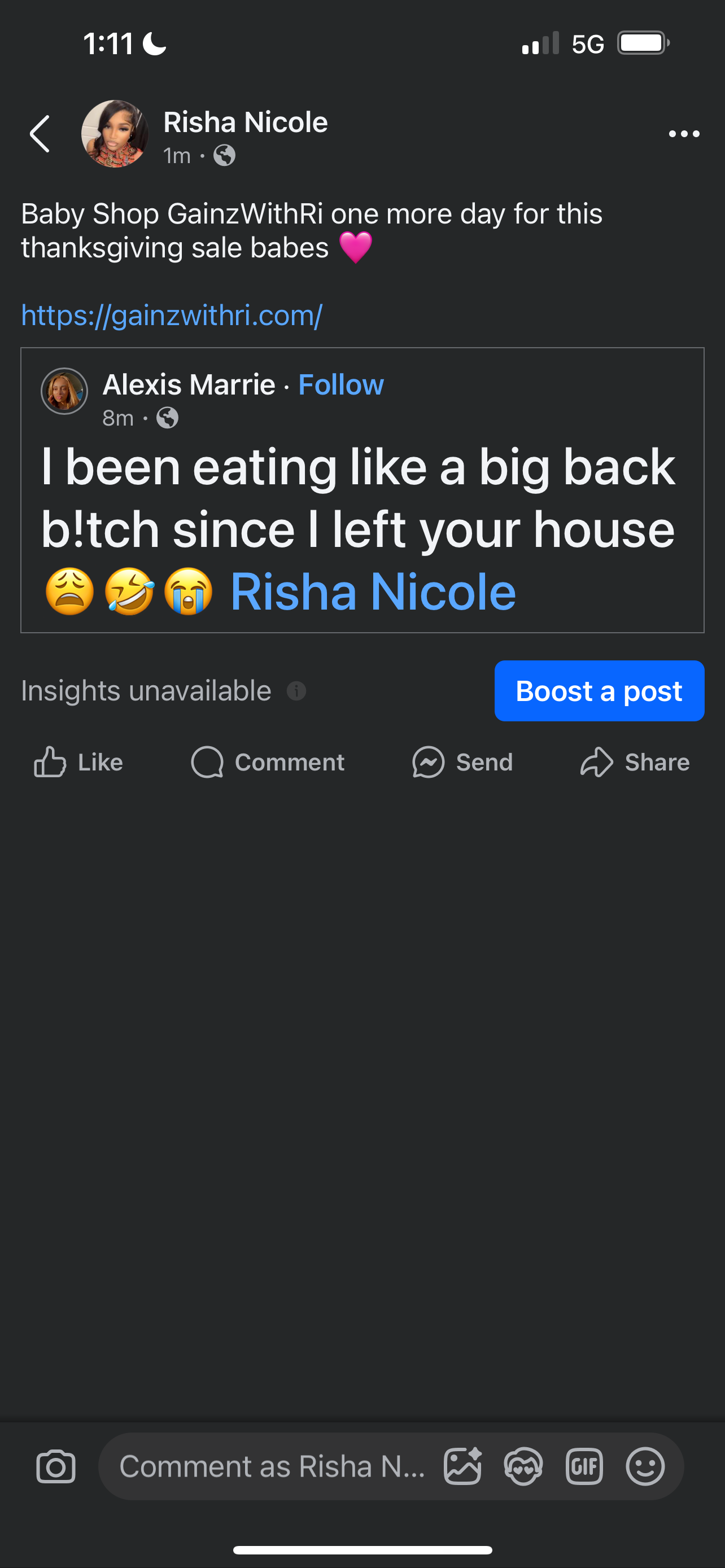The width and height of the screenshot is (725, 1568).
Task: Send this post via Messenger
Action: coord(462,762)
